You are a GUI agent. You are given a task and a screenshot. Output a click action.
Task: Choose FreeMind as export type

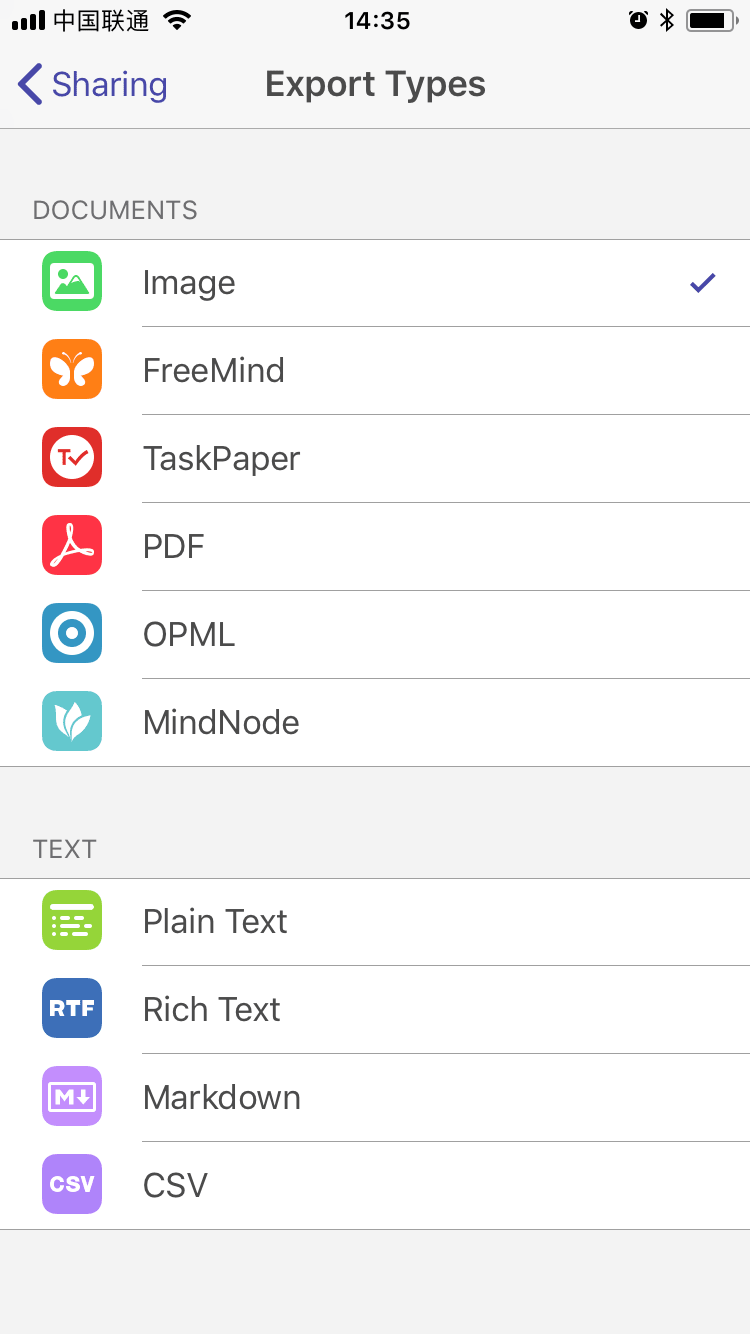click(x=375, y=371)
